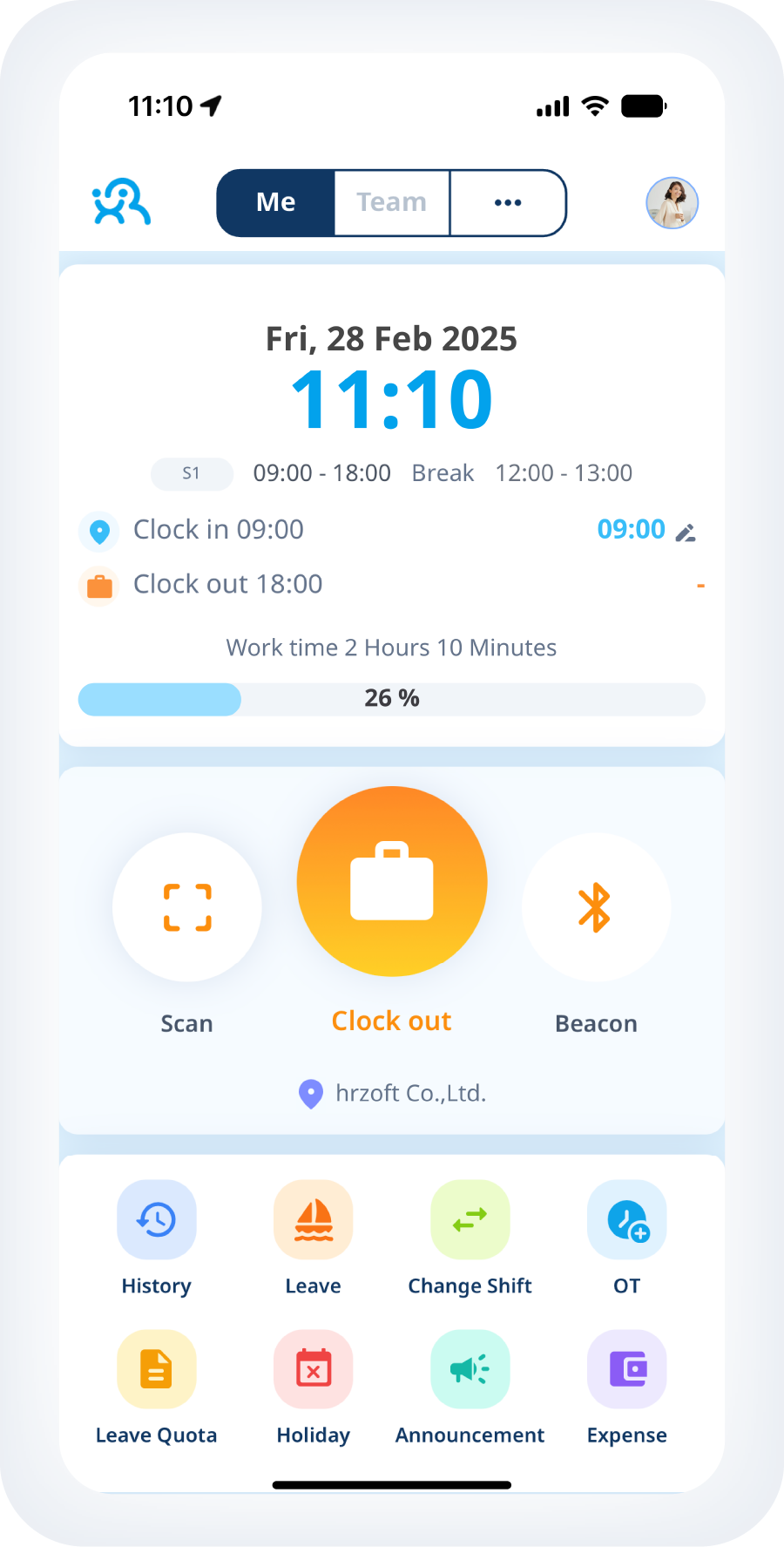Open Change Shift
784x1547 pixels.
(x=470, y=1219)
